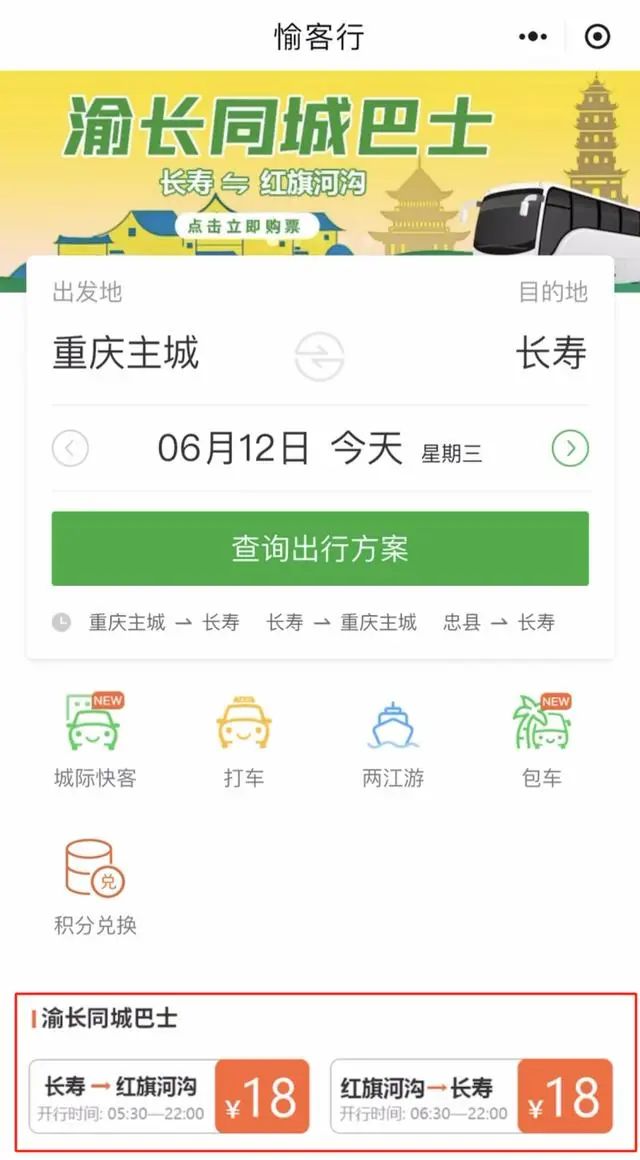The width and height of the screenshot is (640, 1160).
Task: Open 积分兑换 points exchange
Action: [x=95, y=886]
